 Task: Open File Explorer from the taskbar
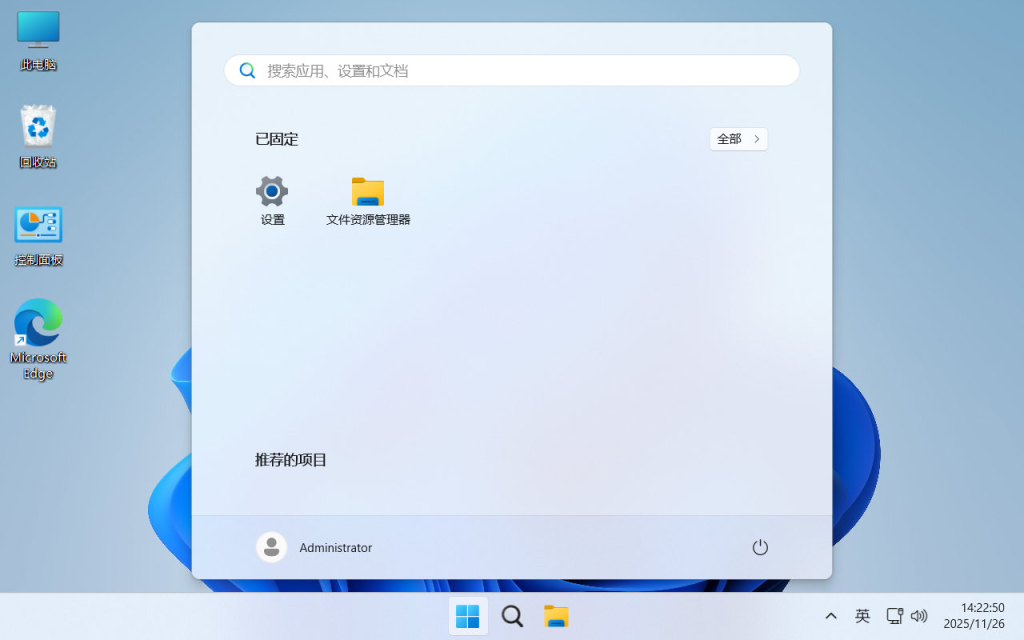click(556, 616)
